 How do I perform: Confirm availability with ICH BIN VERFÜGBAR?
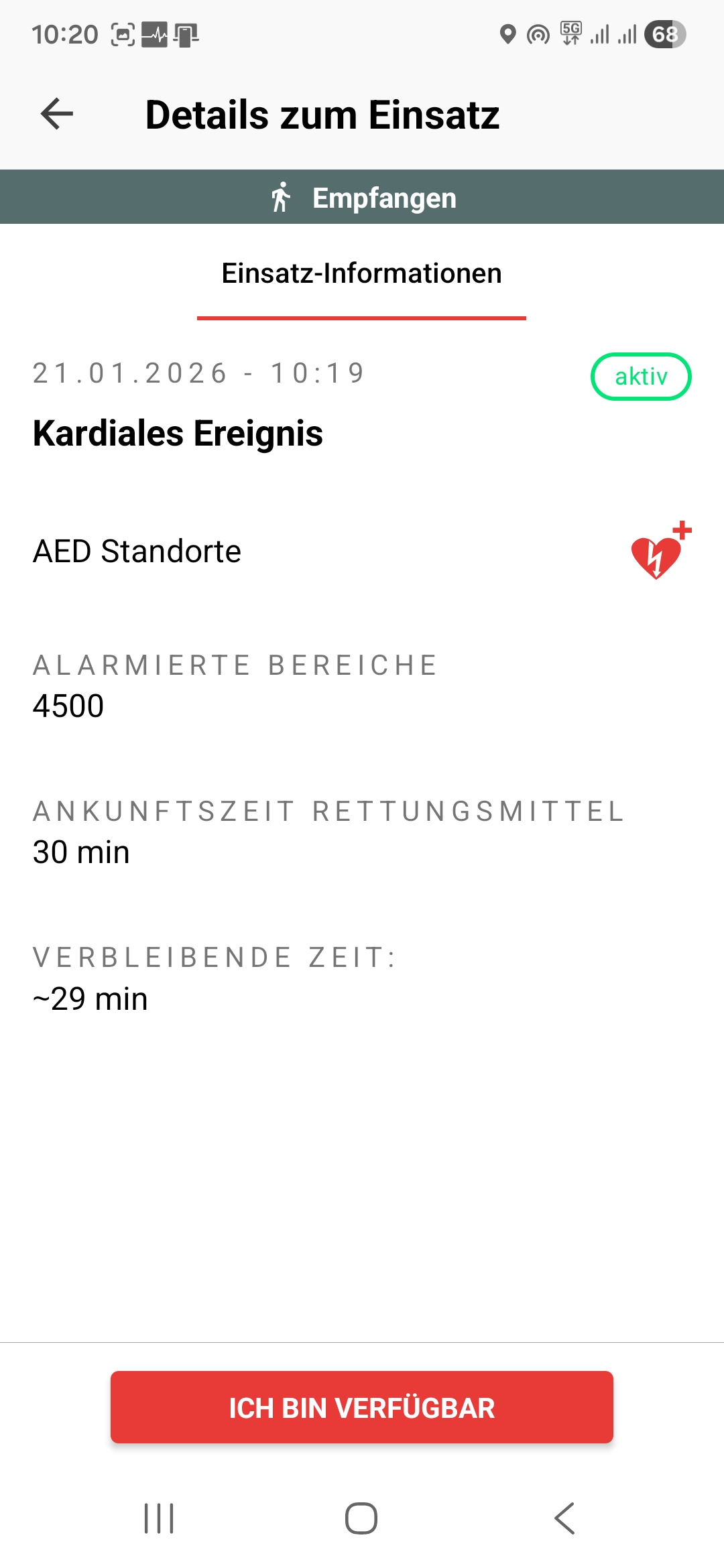[361, 1407]
